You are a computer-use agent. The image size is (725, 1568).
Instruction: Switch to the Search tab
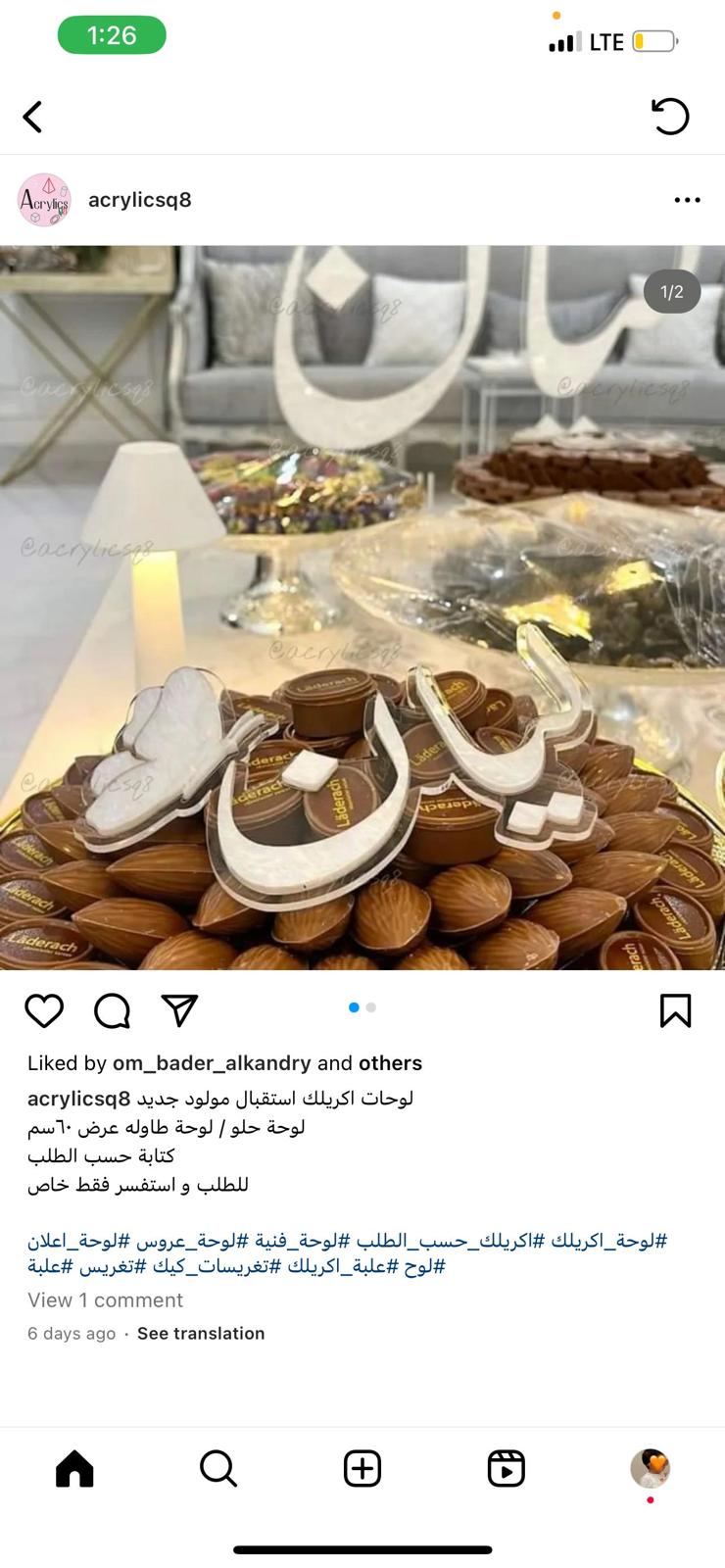pos(217,1469)
